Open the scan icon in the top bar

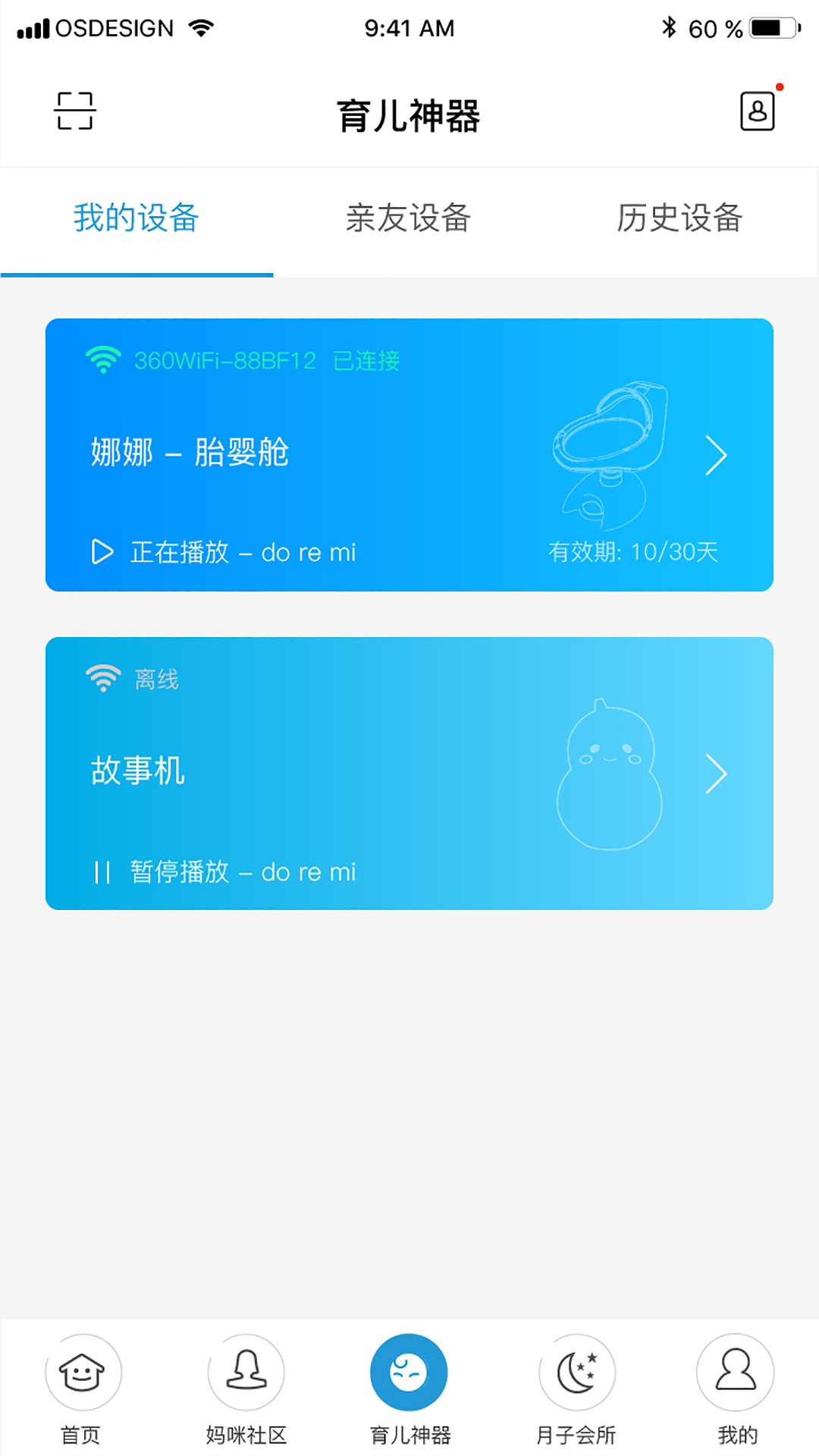tap(74, 111)
